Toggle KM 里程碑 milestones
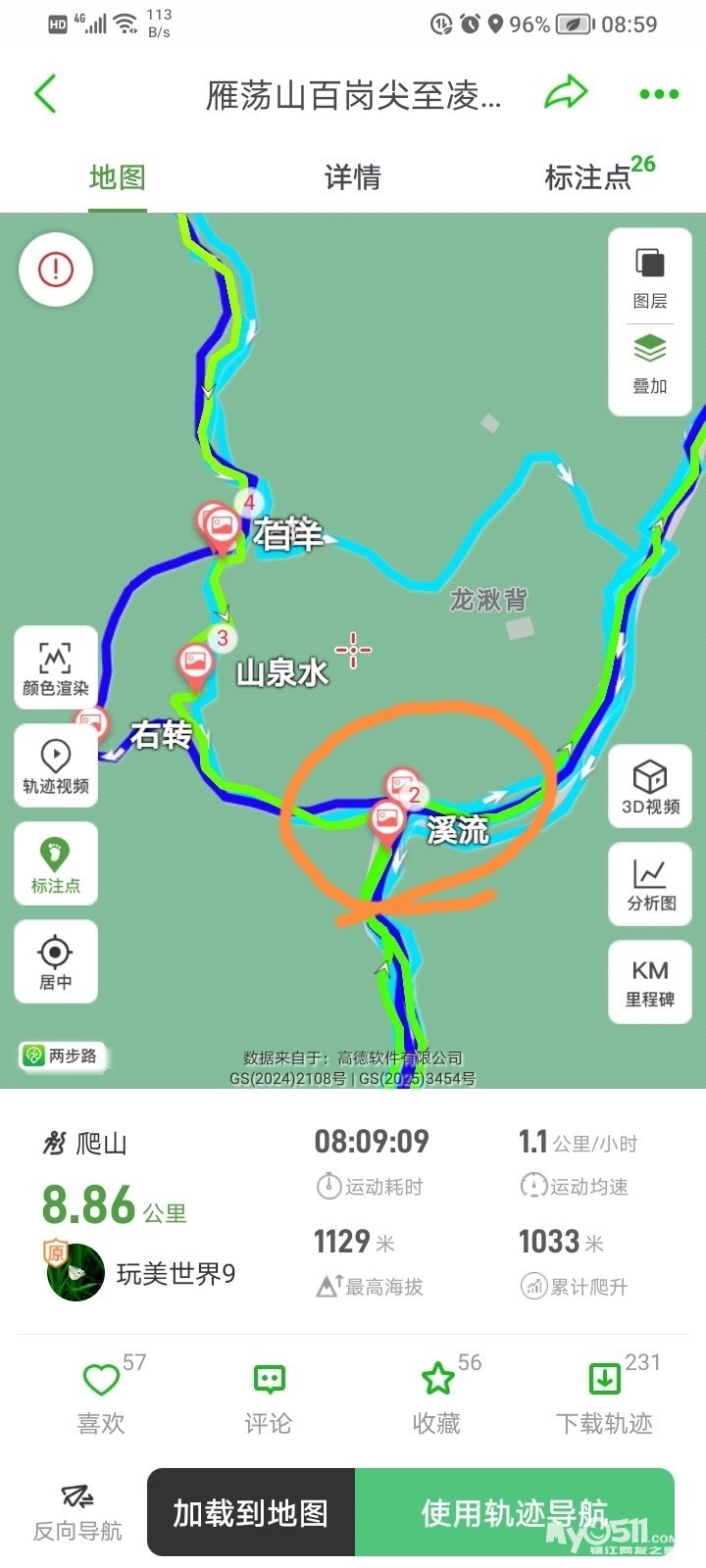 (650, 982)
